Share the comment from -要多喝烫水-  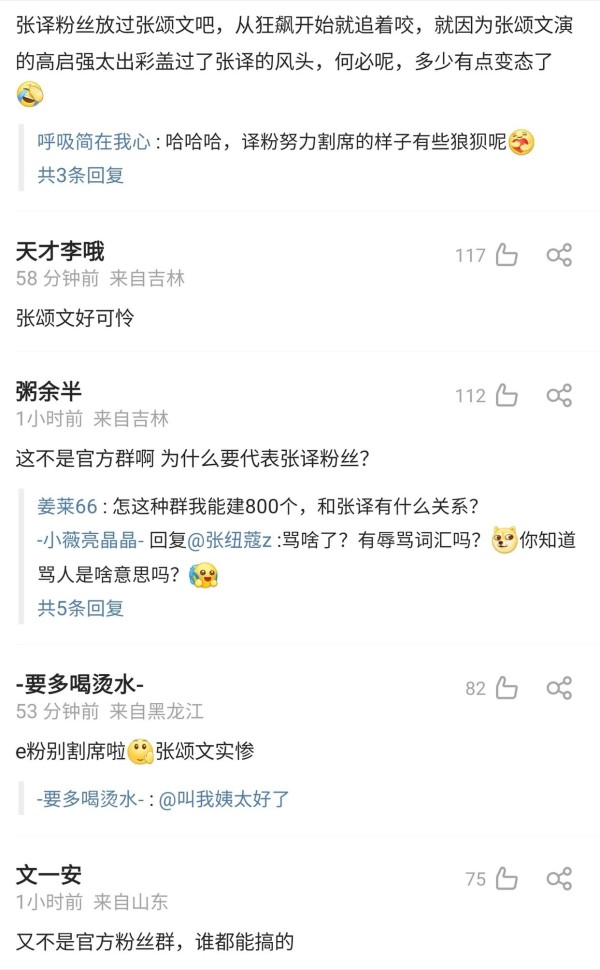point(559,688)
